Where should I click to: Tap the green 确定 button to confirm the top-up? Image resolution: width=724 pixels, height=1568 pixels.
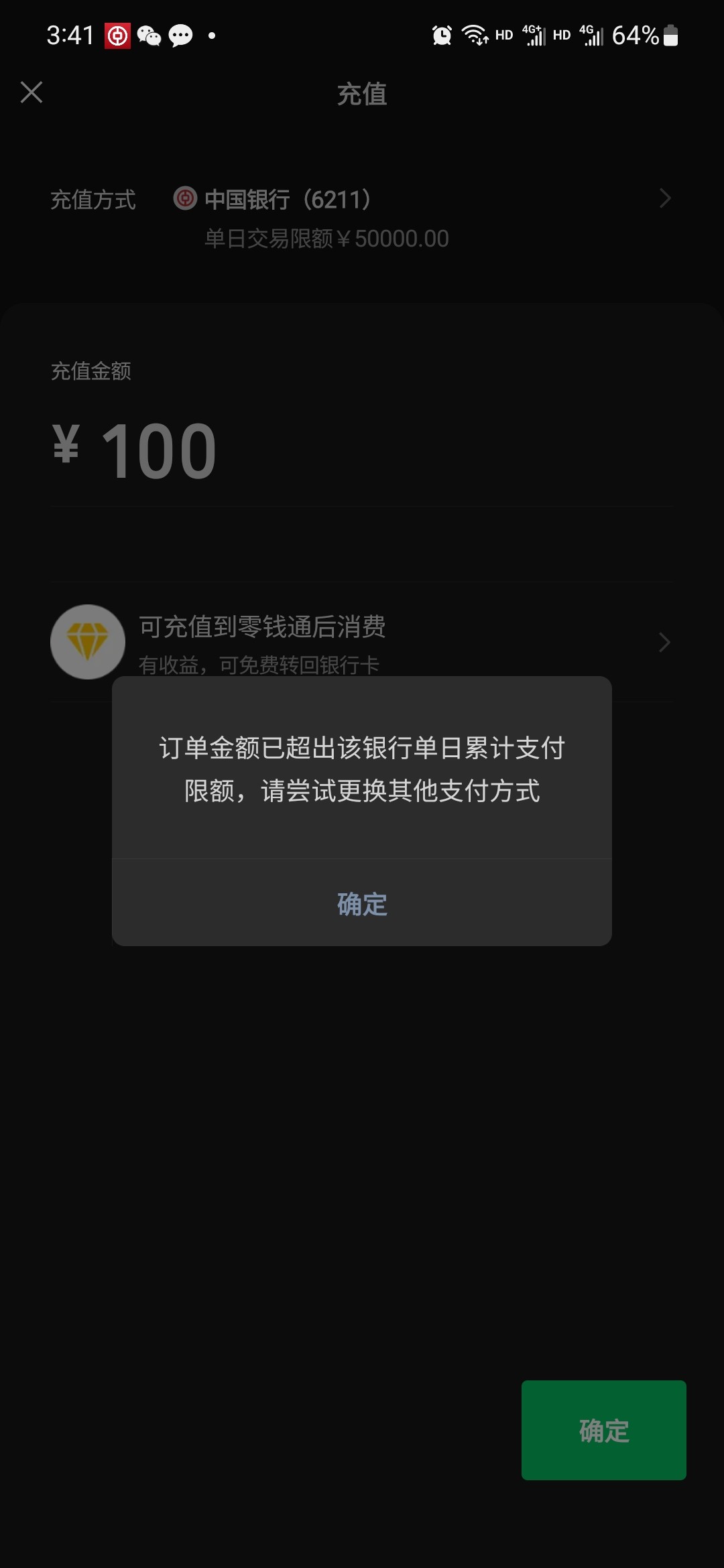[603, 1430]
